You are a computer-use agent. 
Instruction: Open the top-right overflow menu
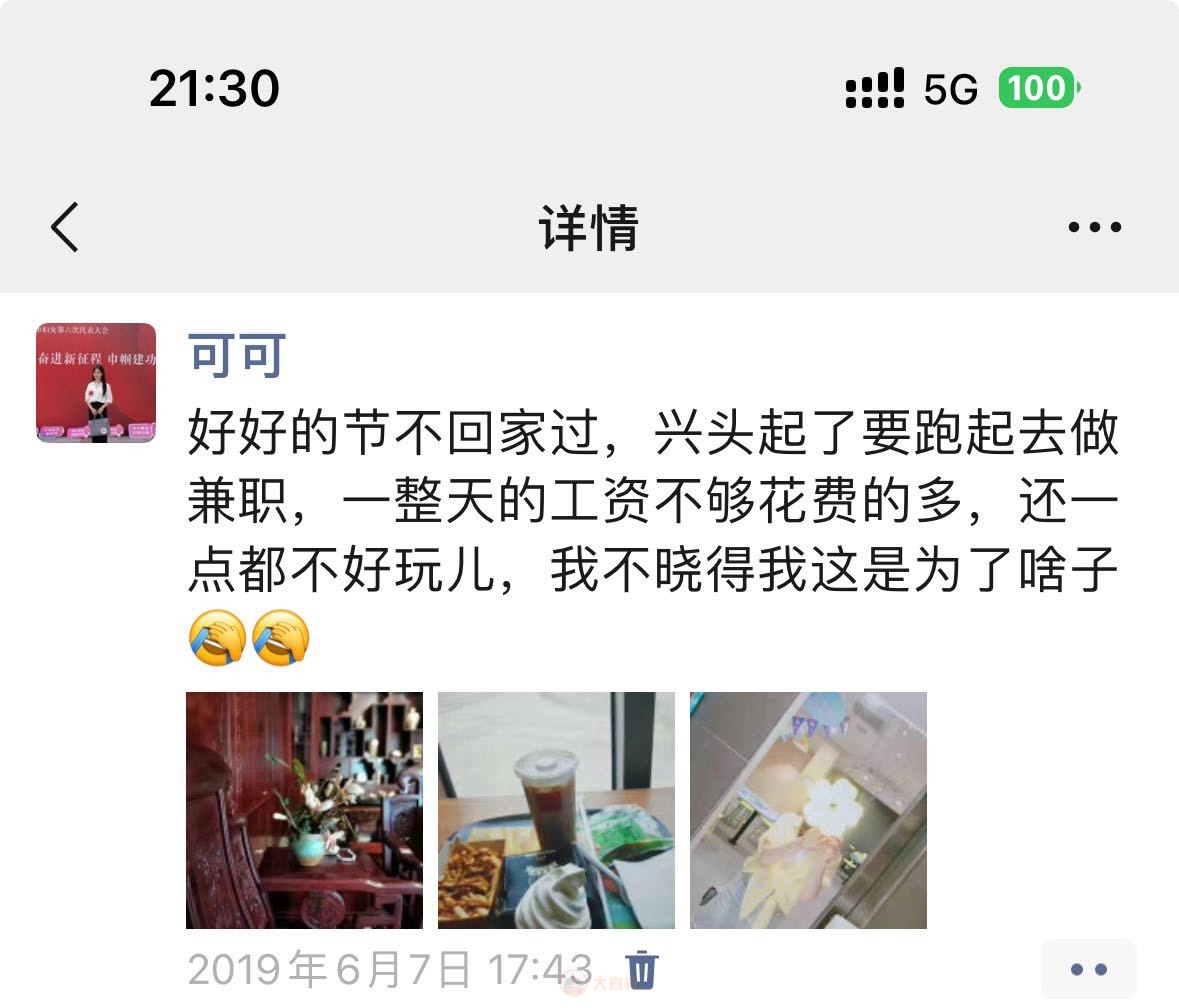[1094, 228]
